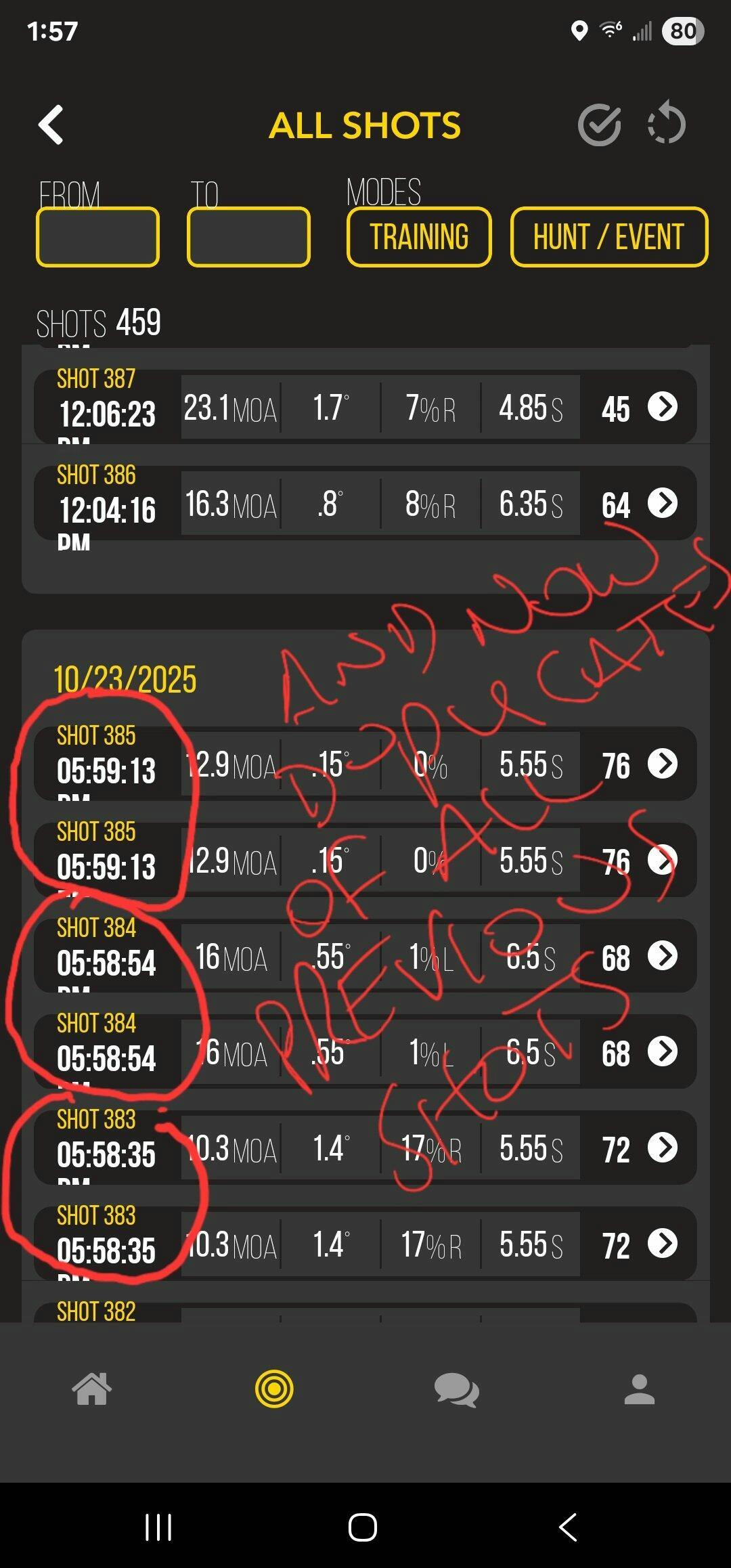Open the FROM date field
The height and width of the screenshot is (1568, 731).
(98, 237)
